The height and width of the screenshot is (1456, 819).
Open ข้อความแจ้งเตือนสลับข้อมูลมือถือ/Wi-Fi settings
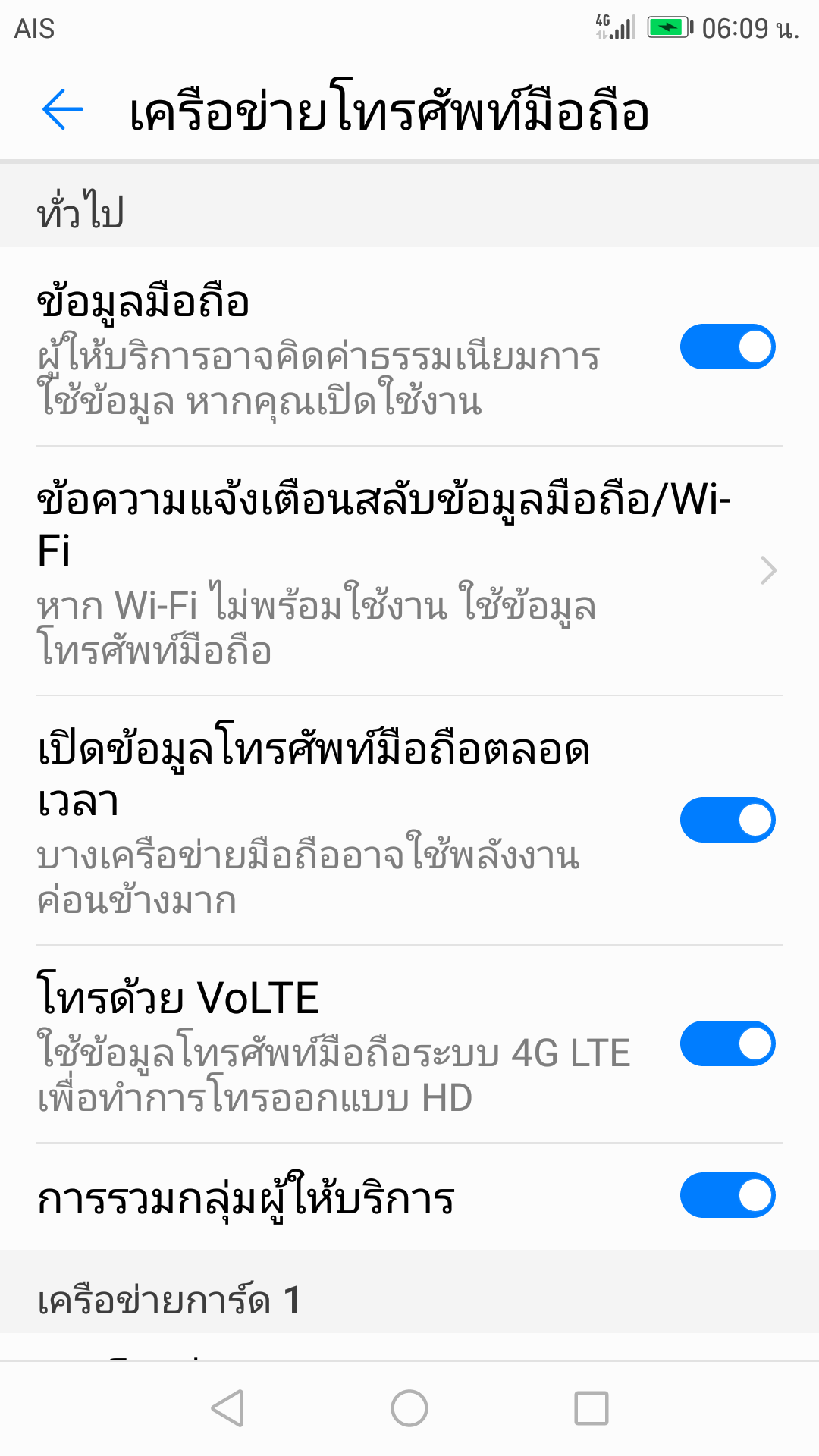pos(409,571)
